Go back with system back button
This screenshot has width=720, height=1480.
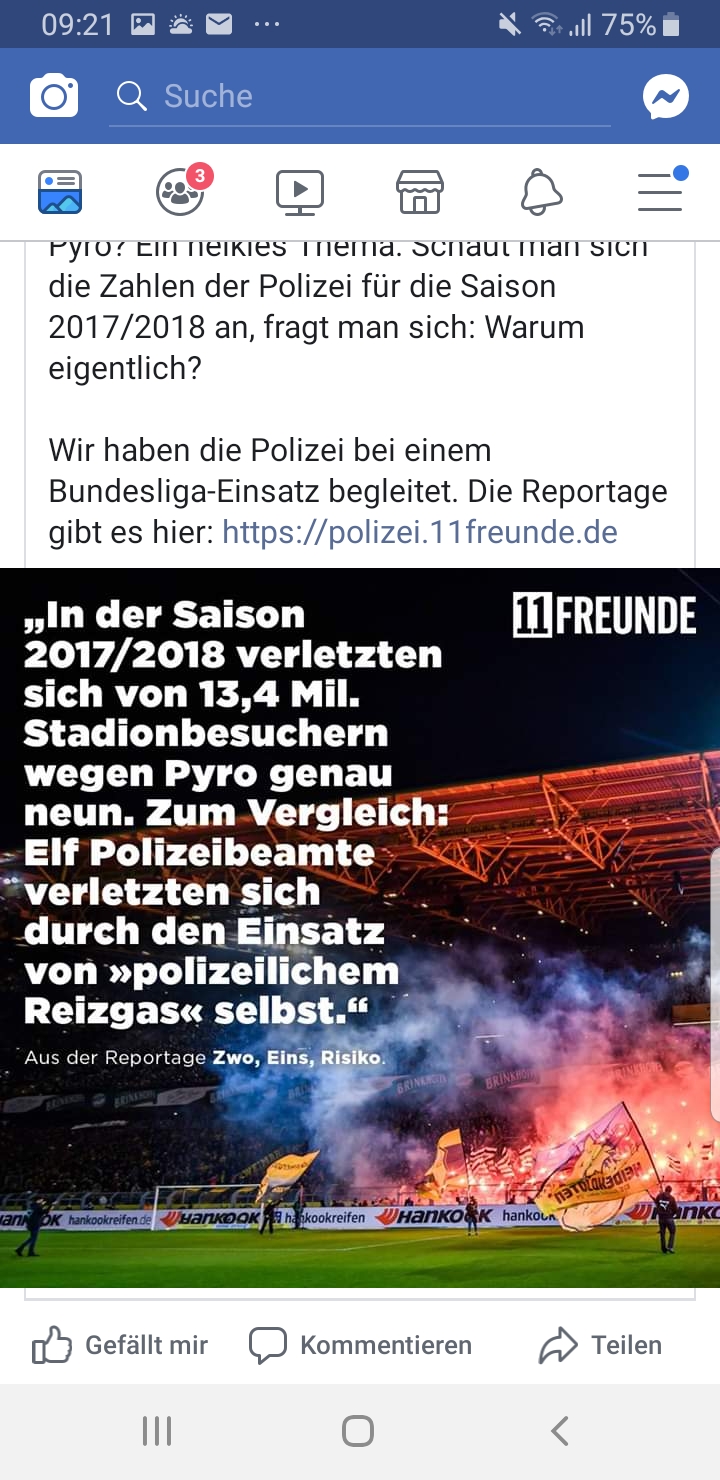pos(560,1431)
